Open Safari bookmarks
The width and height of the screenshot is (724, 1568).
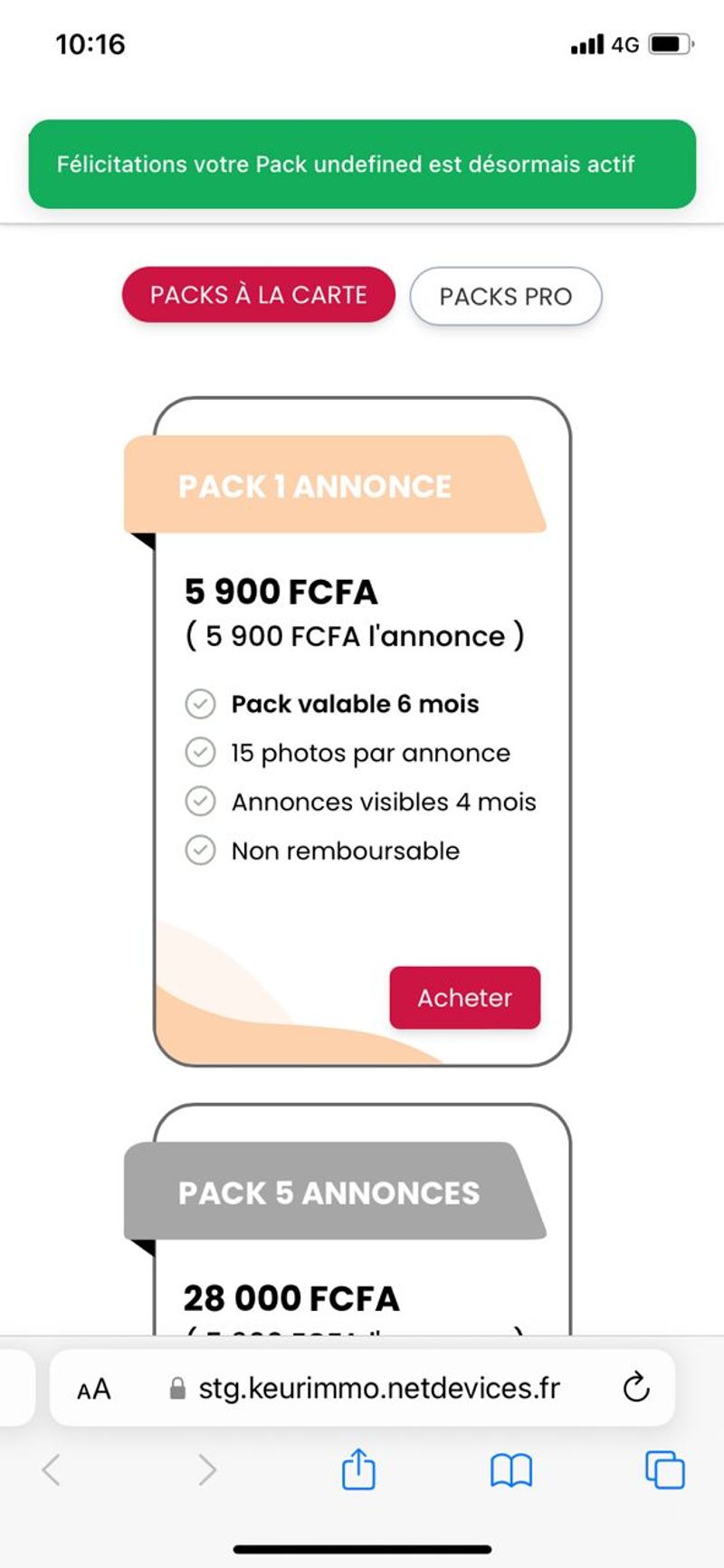(x=511, y=1470)
